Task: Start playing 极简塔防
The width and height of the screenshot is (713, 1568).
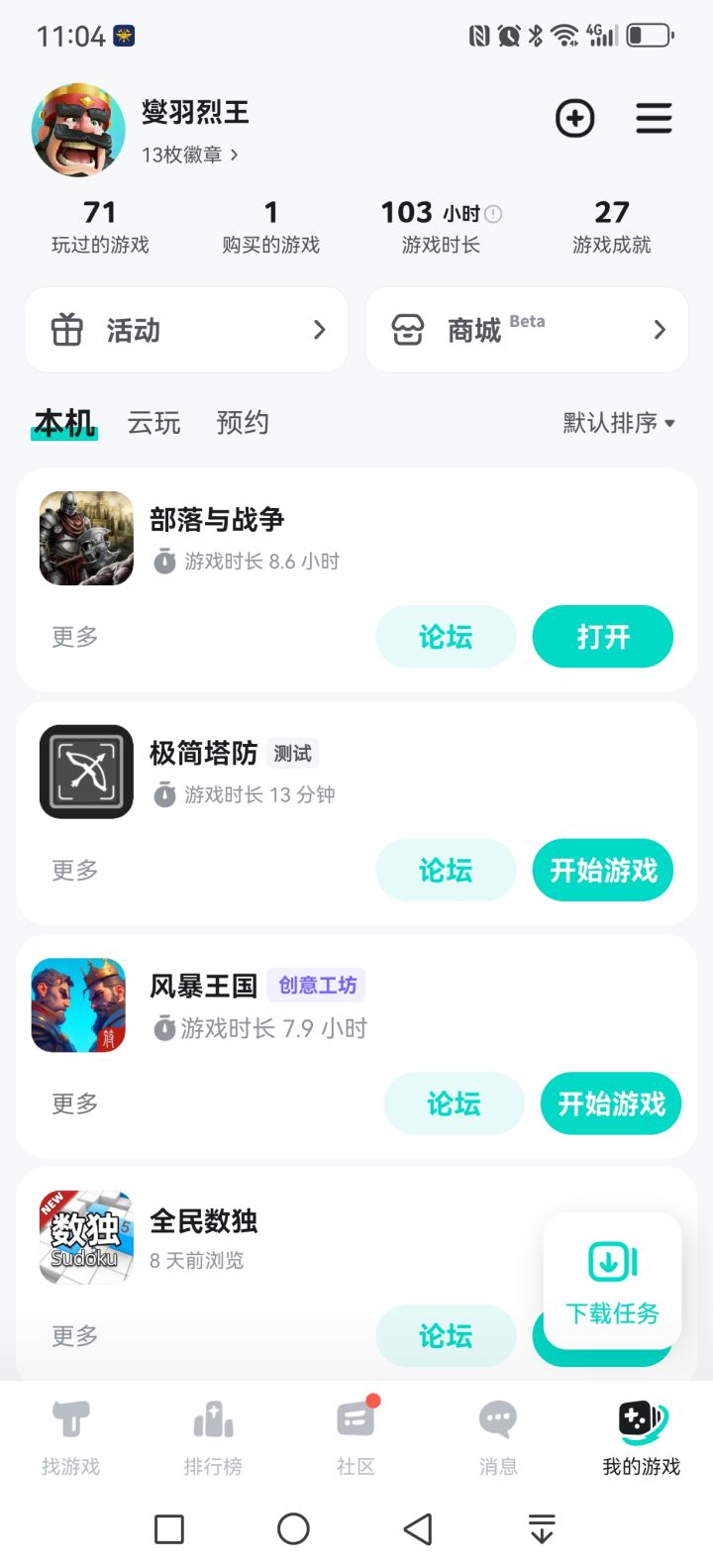Action: coord(603,871)
